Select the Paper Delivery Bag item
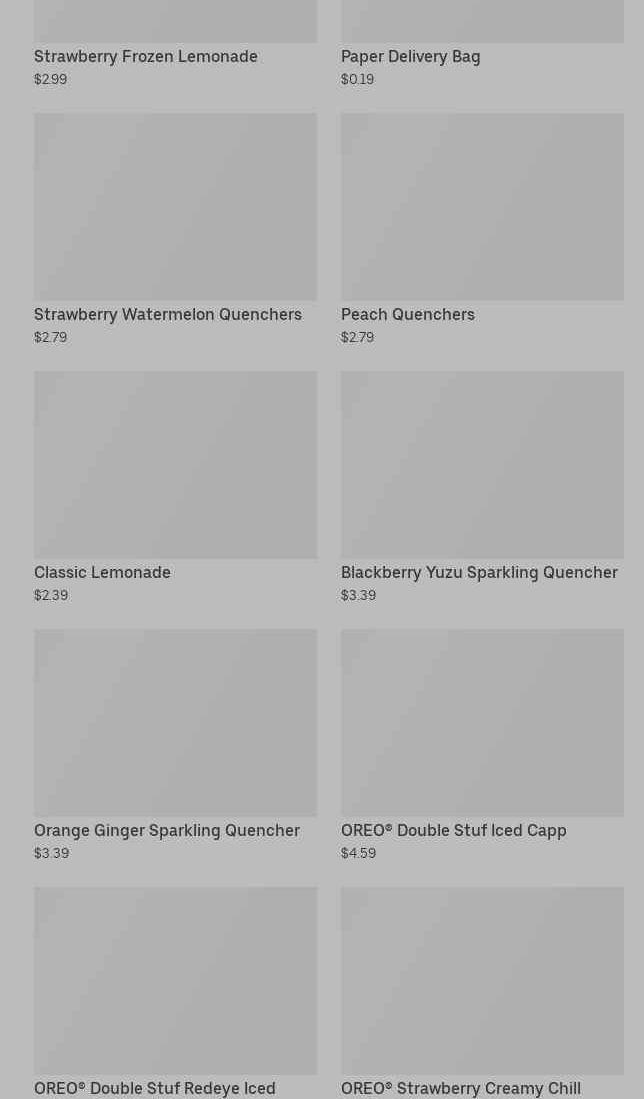The width and height of the screenshot is (644, 1099). coord(482,43)
